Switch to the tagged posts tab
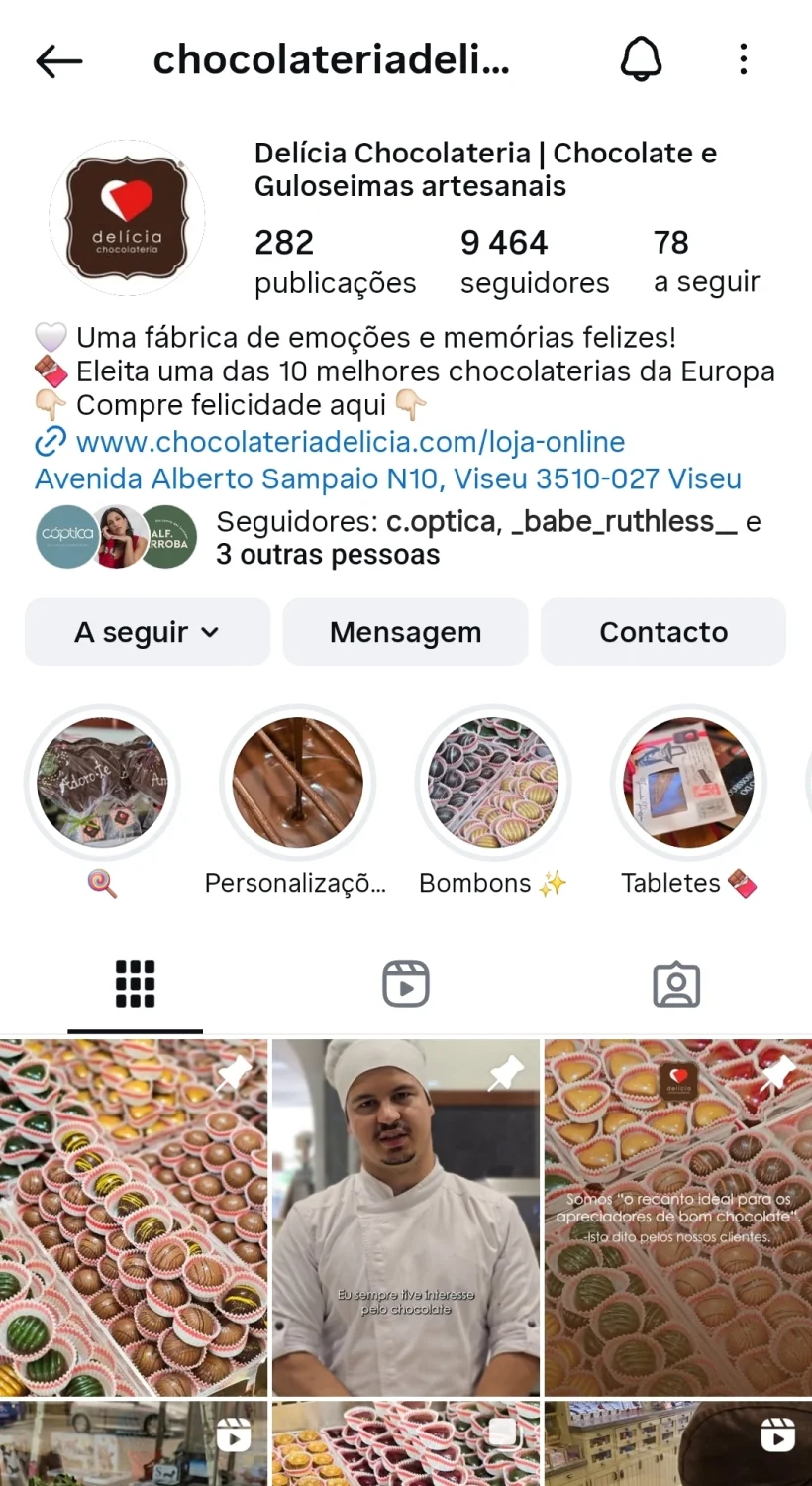Image resolution: width=812 pixels, height=1486 pixels. tap(676, 984)
